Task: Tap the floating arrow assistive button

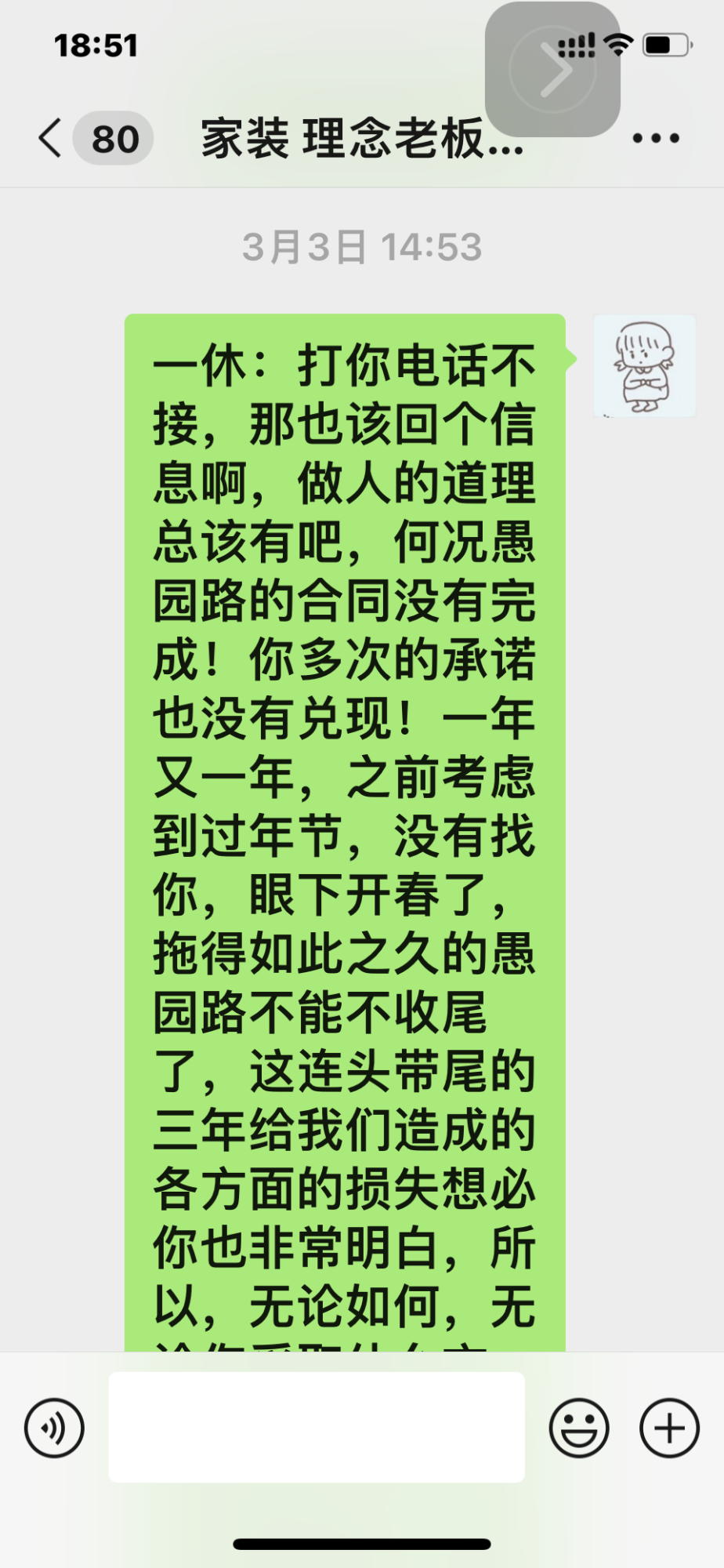Action: (553, 70)
